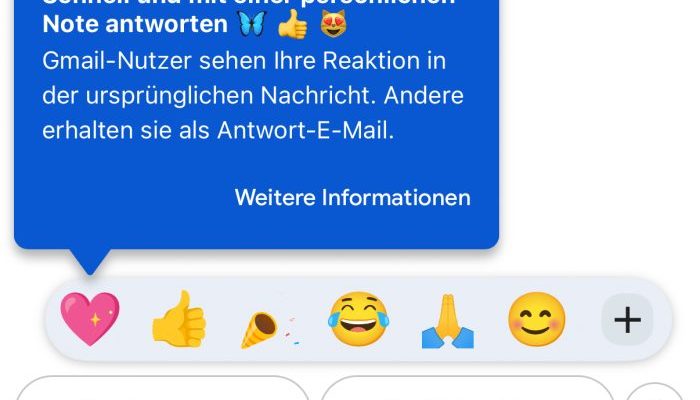Open more emojis with the plus button
Image resolution: width=700 pixels, height=400 pixels.
627,320
